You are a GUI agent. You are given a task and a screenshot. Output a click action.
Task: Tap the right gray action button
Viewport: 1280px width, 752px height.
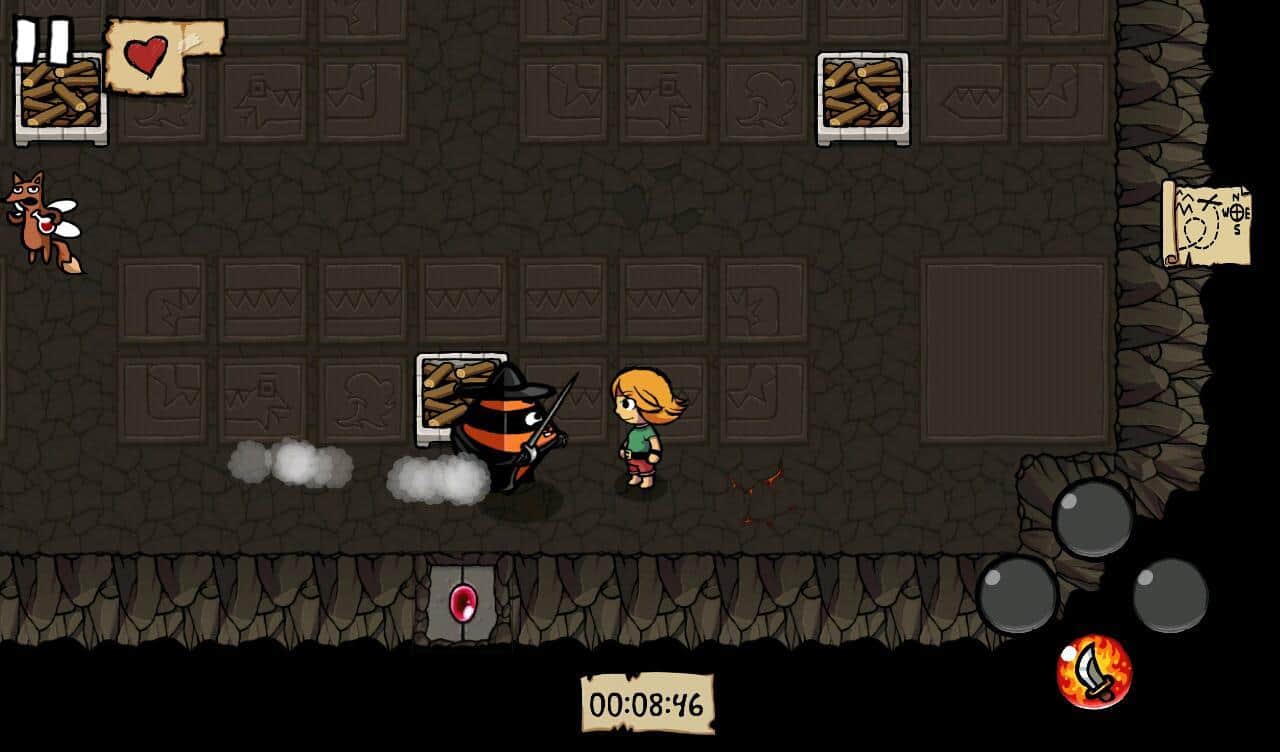(1170, 594)
